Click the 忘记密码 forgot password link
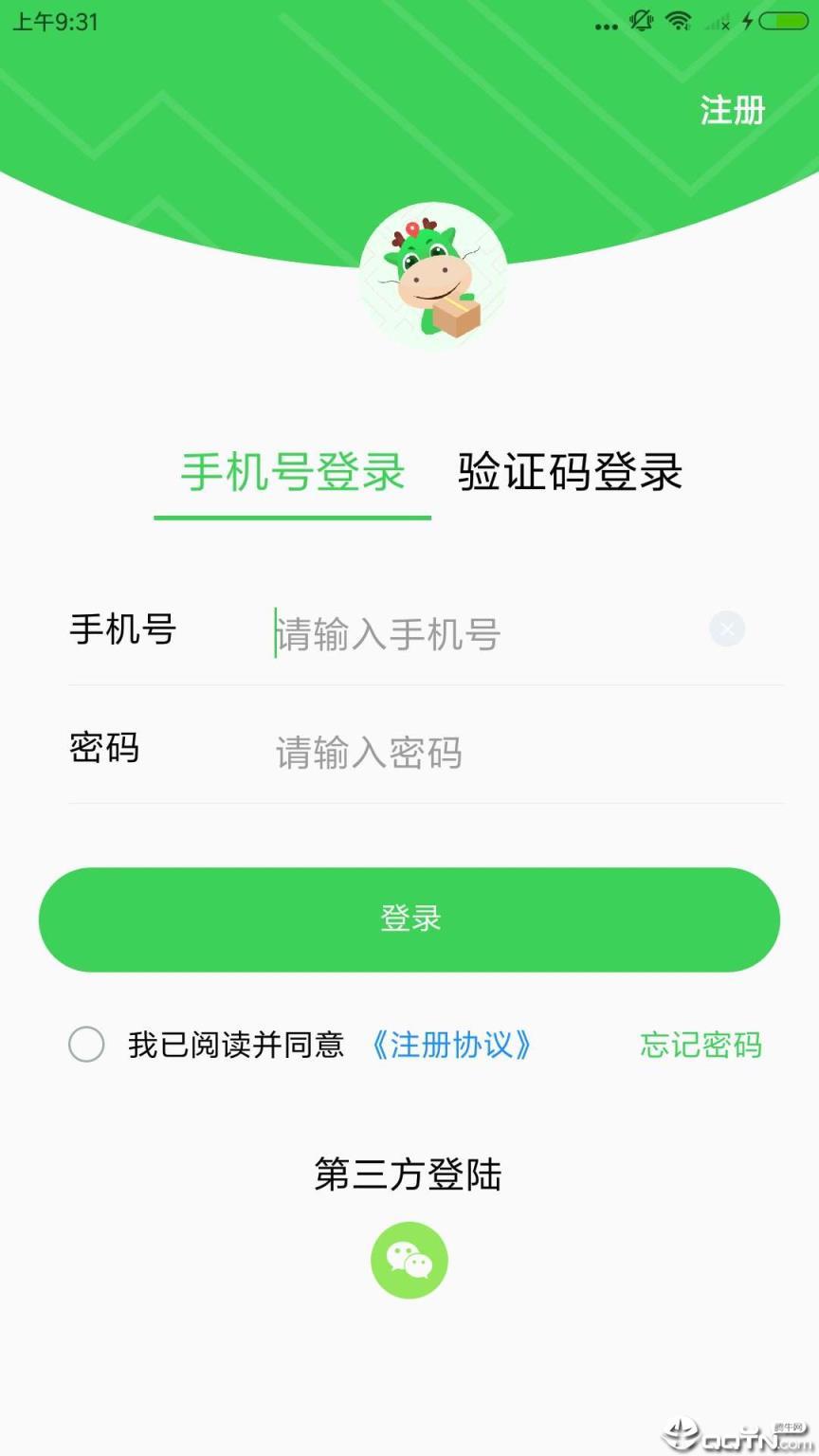Screen dimensions: 819x1456 [701, 1046]
